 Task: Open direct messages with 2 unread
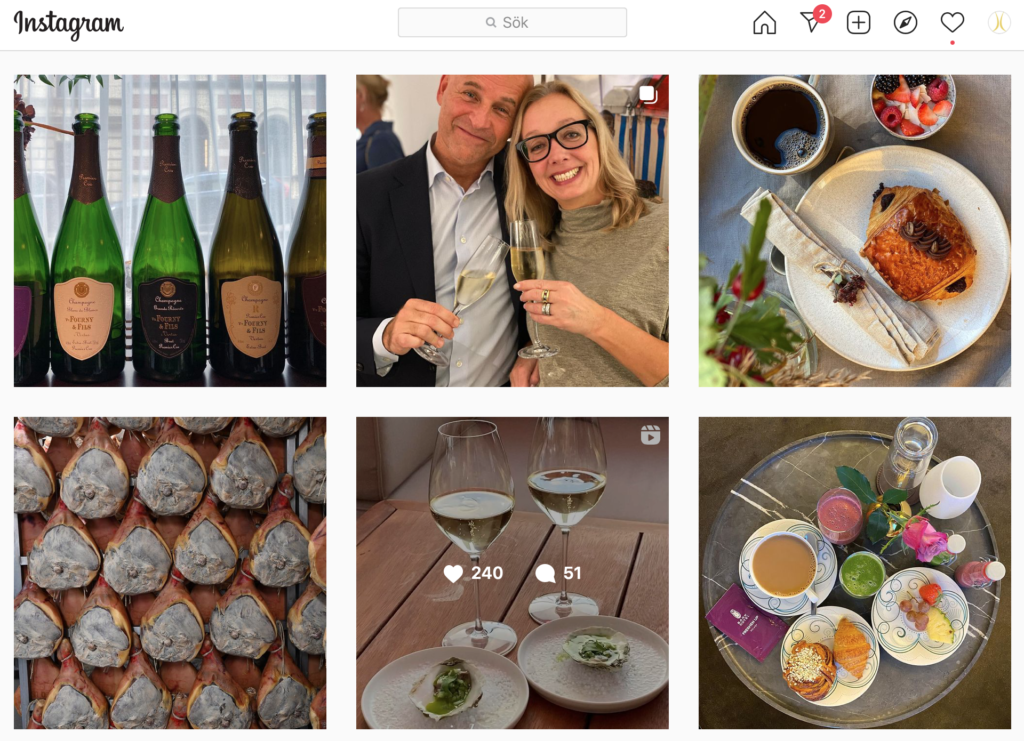click(812, 22)
